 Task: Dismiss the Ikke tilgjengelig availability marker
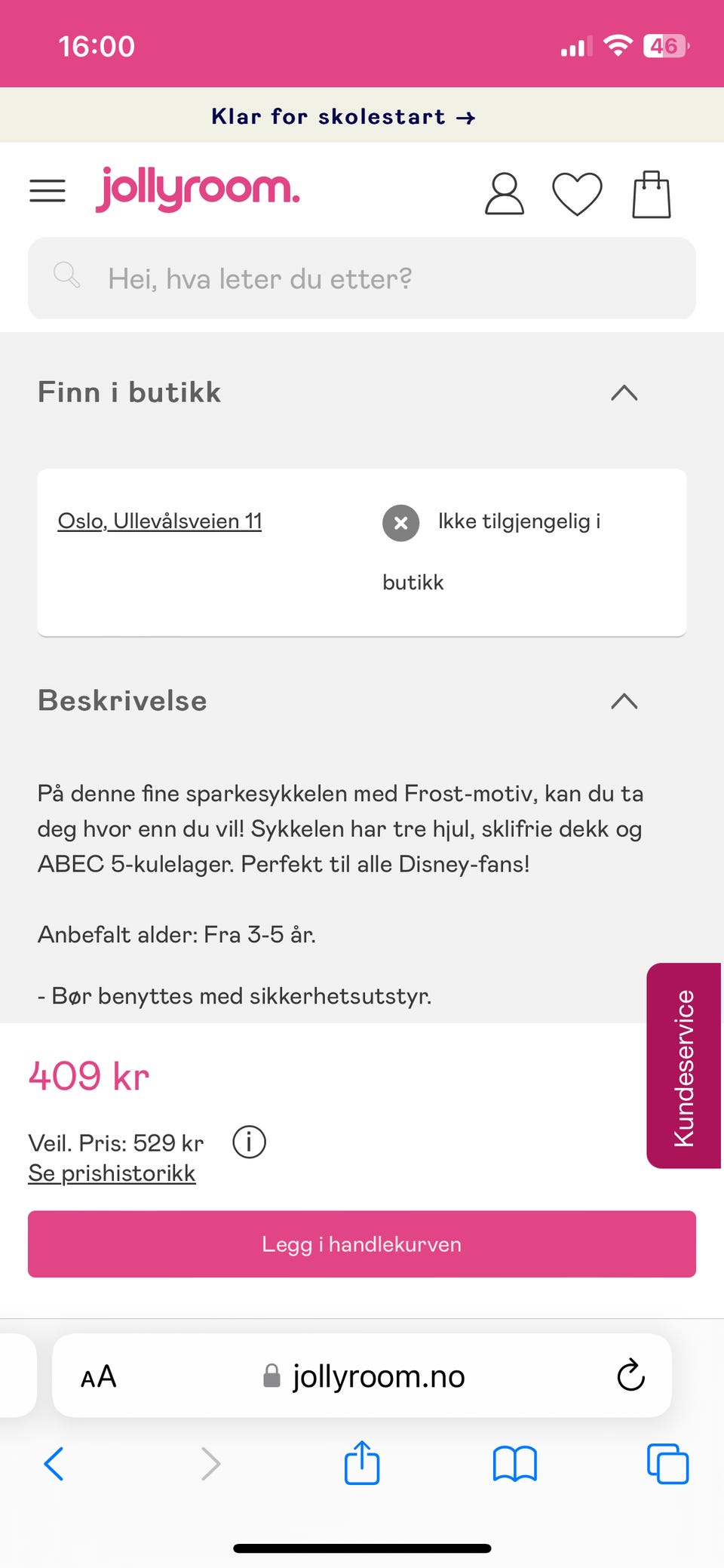point(400,523)
